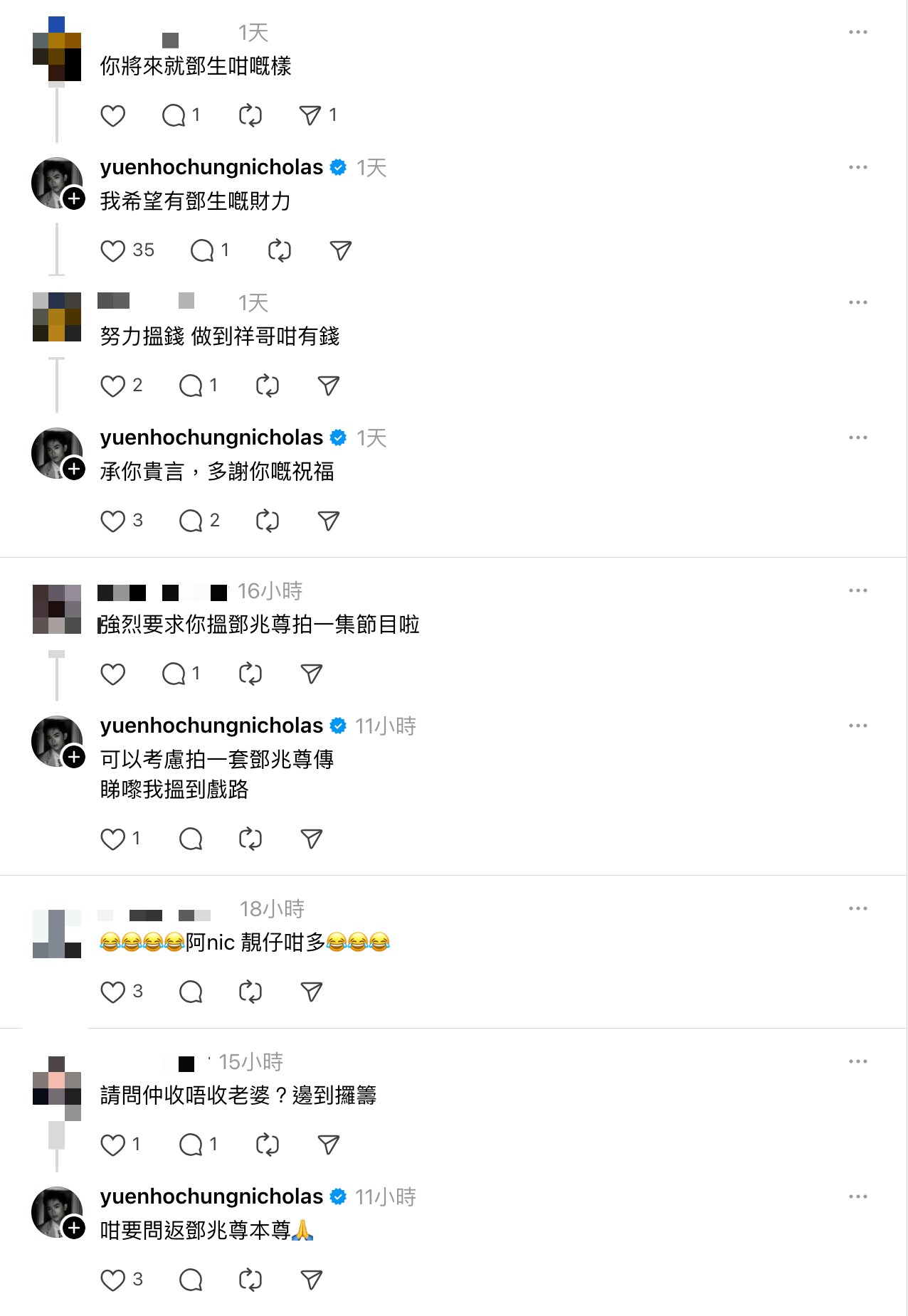Repost the comment '阿nic 靚仔咁多'
Screen dimensions: 908x1316
[x=250, y=992]
